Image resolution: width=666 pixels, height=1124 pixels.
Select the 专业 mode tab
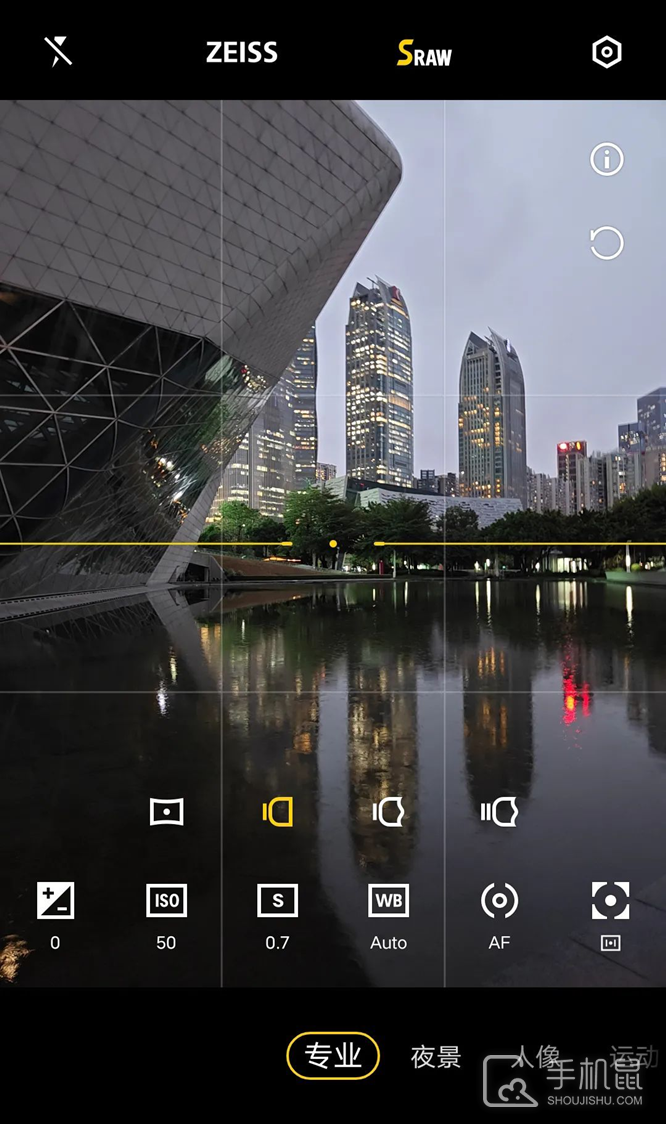pyautogui.click(x=333, y=1056)
